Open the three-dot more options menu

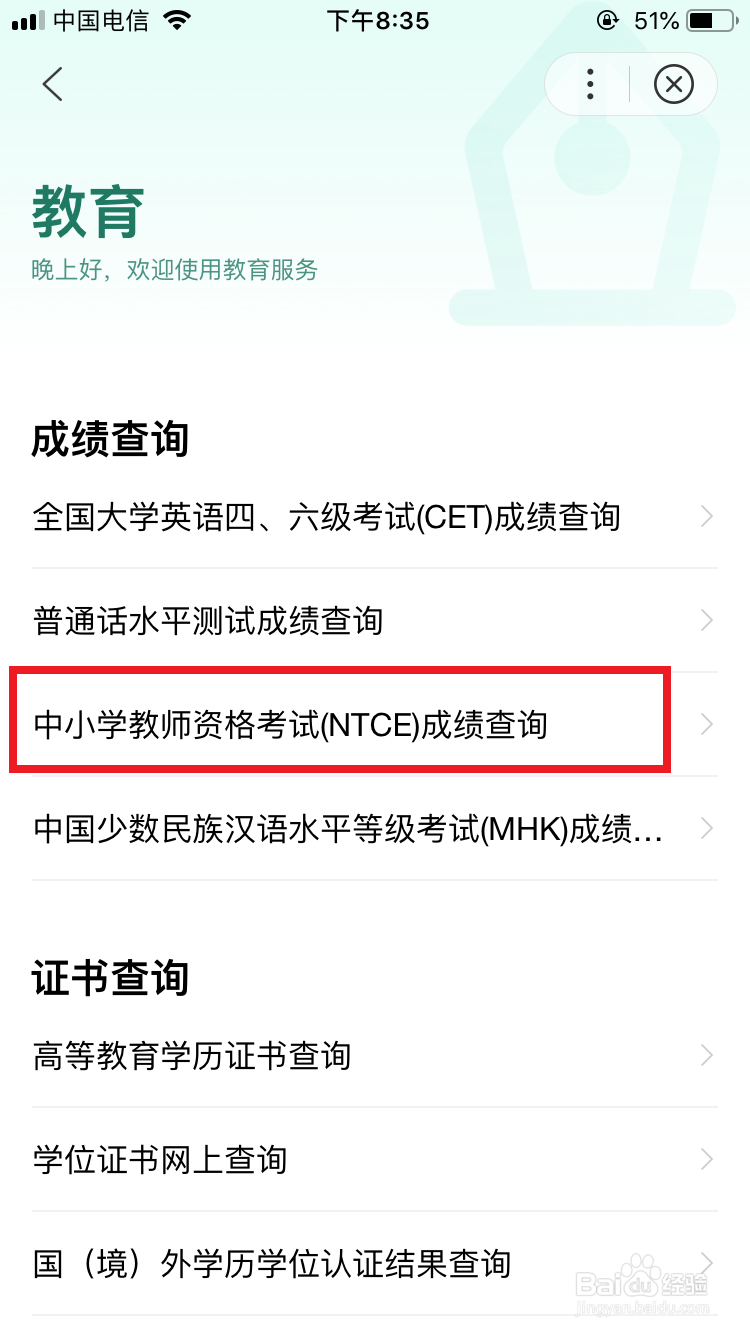click(589, 84)
